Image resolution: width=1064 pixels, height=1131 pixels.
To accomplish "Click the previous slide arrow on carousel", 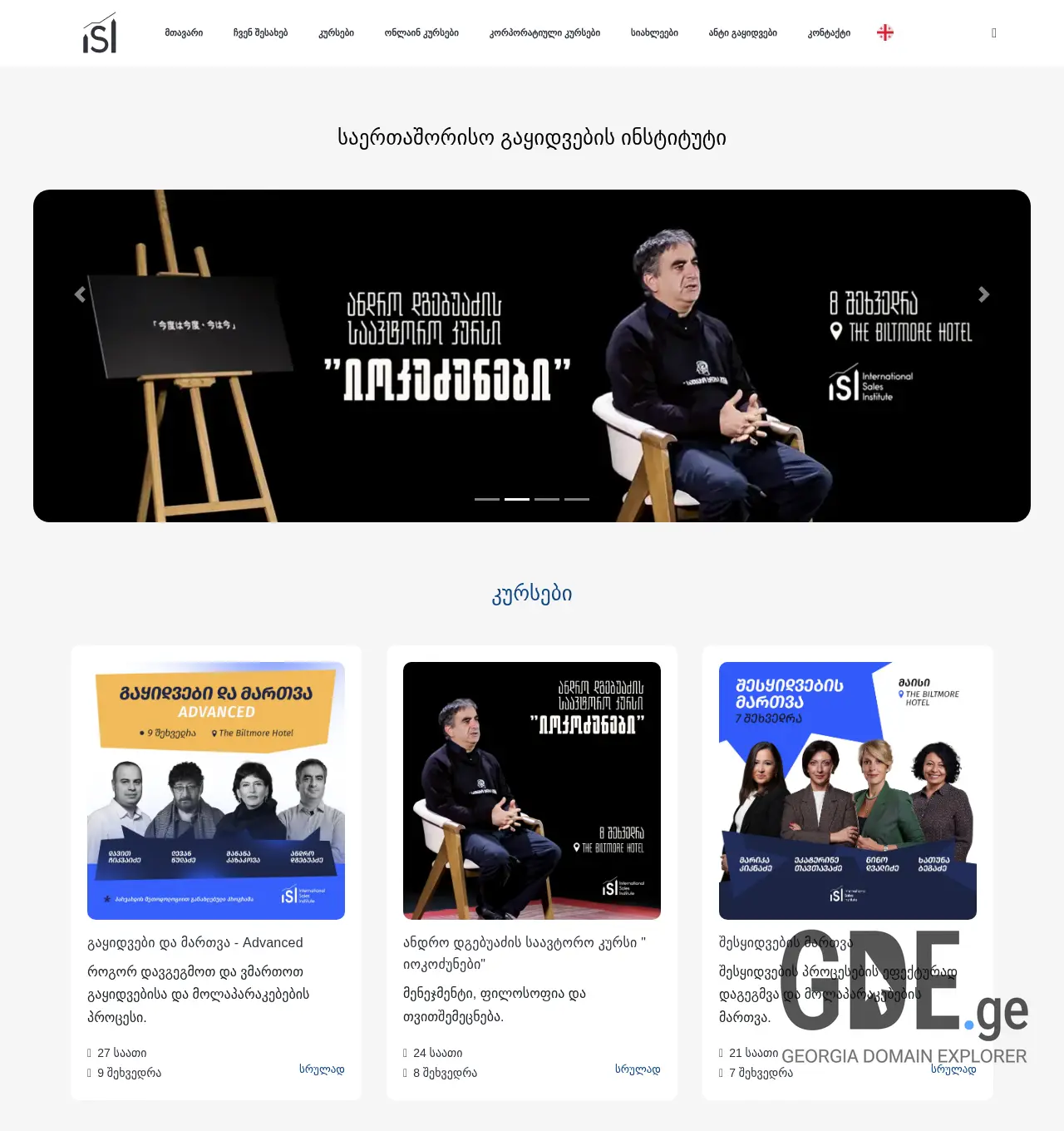I will point(79,294).
